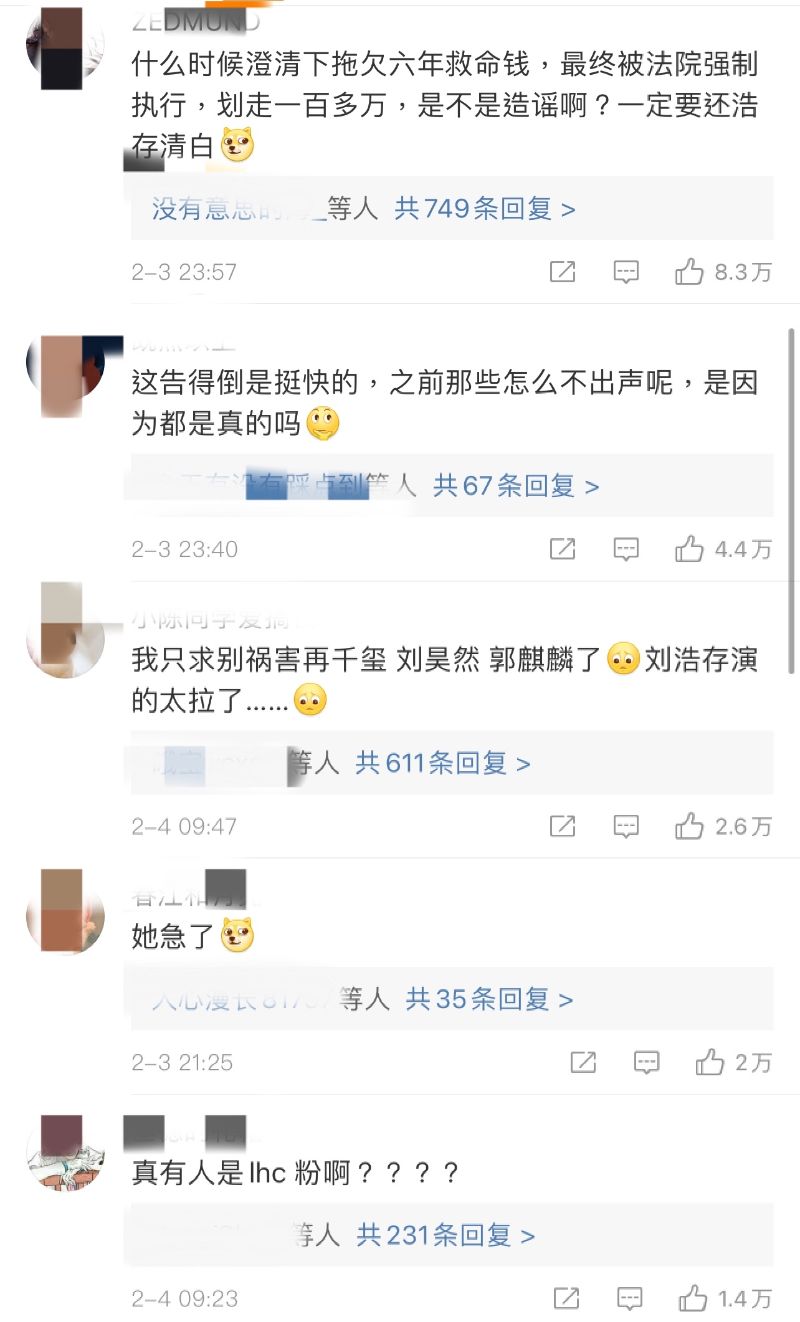The width and height of the screenshot is (800, 1322).
Task: Reply to the 她急了 comment
Action: coord(647,1062)
